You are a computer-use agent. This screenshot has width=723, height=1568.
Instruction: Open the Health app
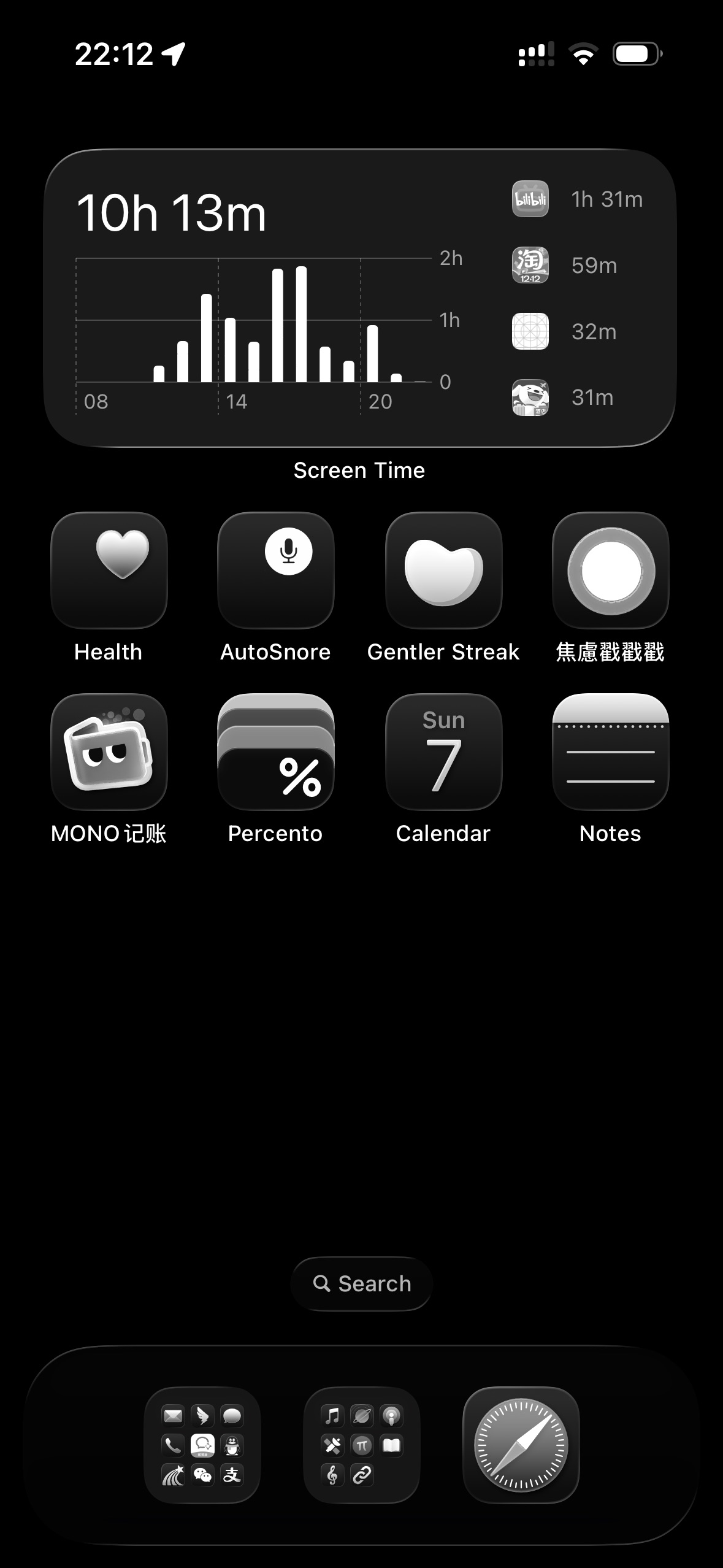pyautogui.click(x=109, y=570)
